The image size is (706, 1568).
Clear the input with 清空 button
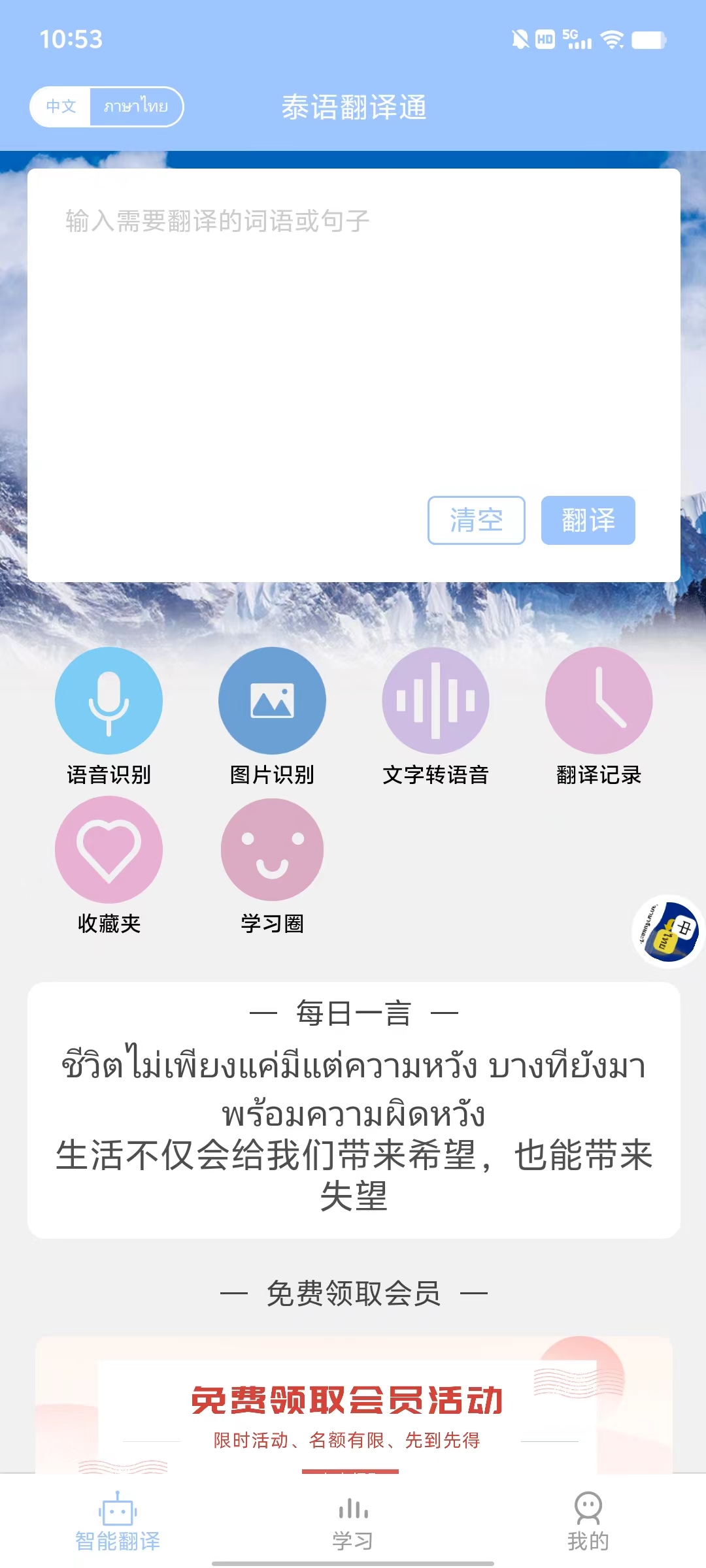pos(476,520)
